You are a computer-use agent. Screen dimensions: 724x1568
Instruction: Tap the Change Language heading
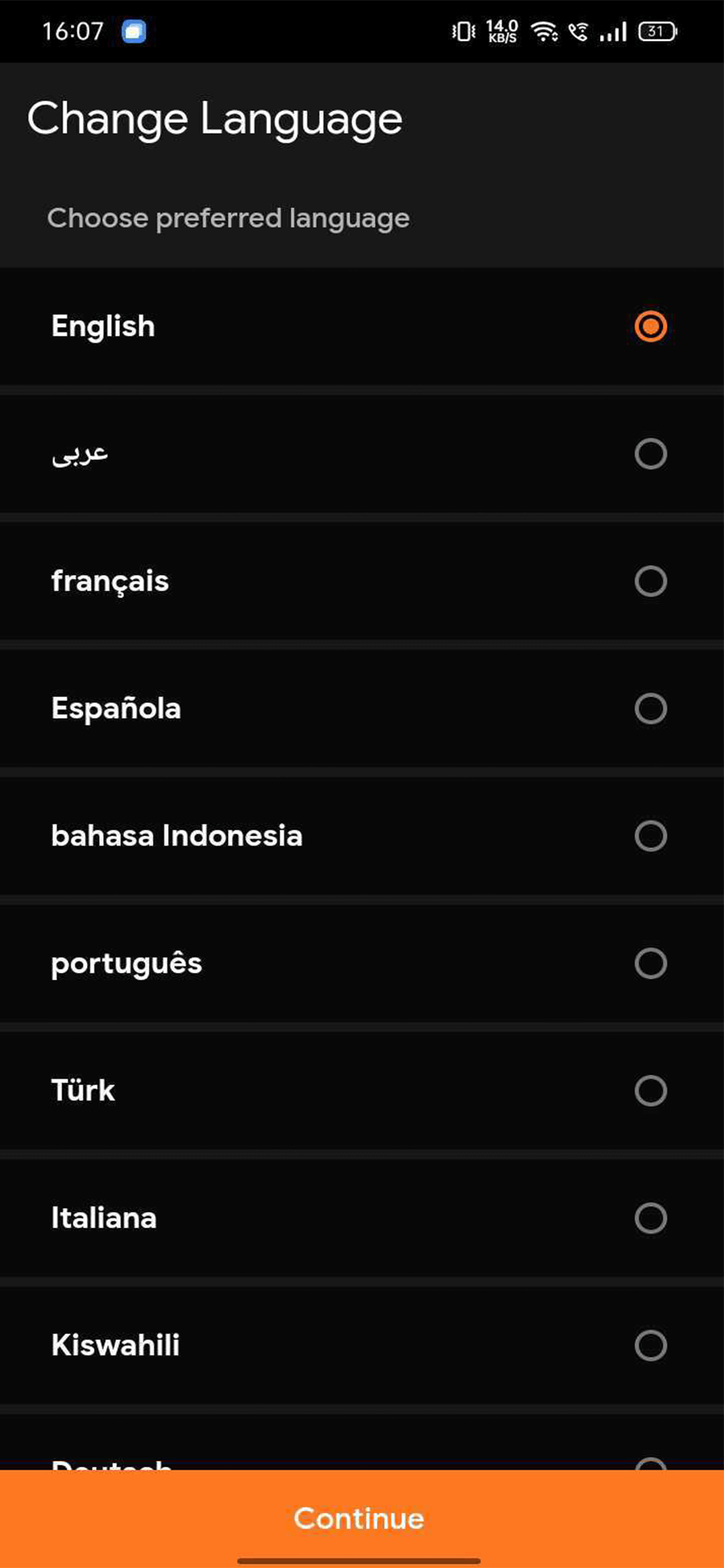(215, 119)
